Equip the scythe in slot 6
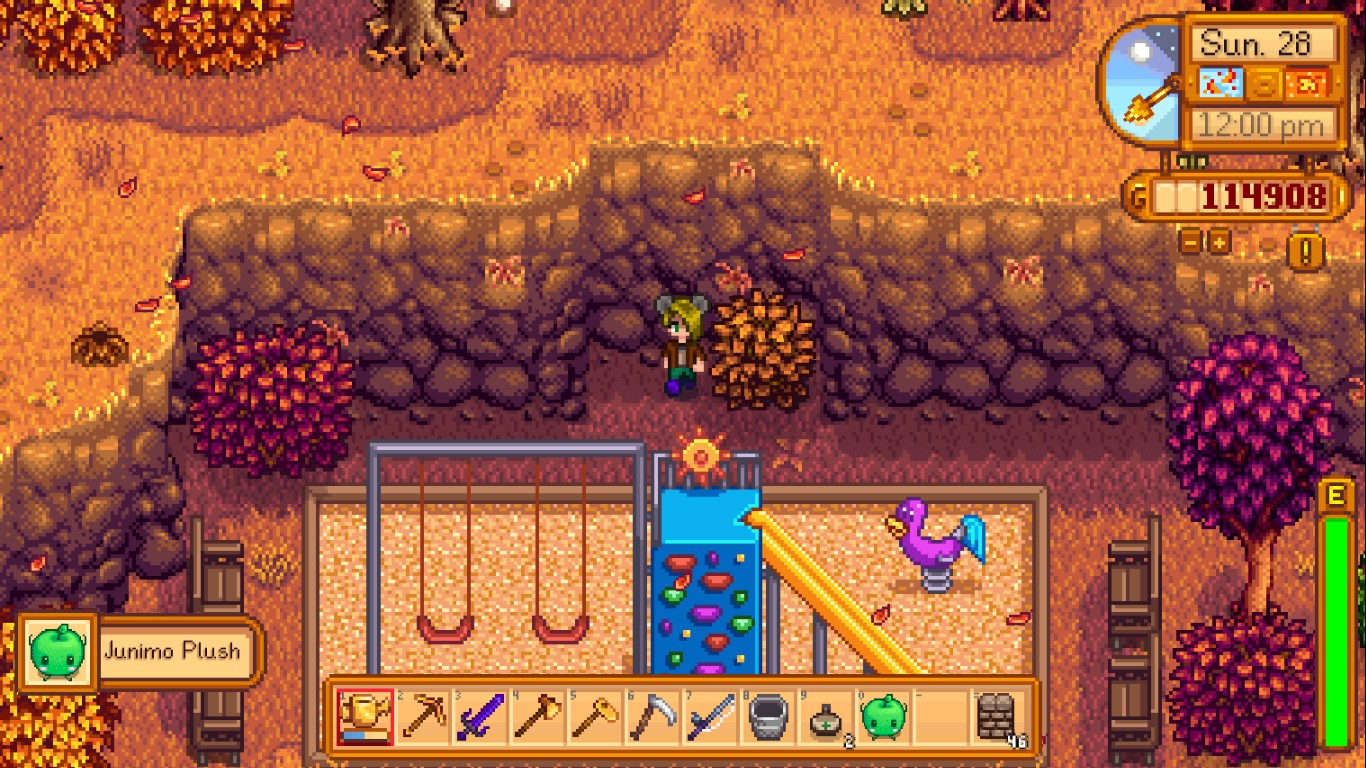 tap(653, 715)
